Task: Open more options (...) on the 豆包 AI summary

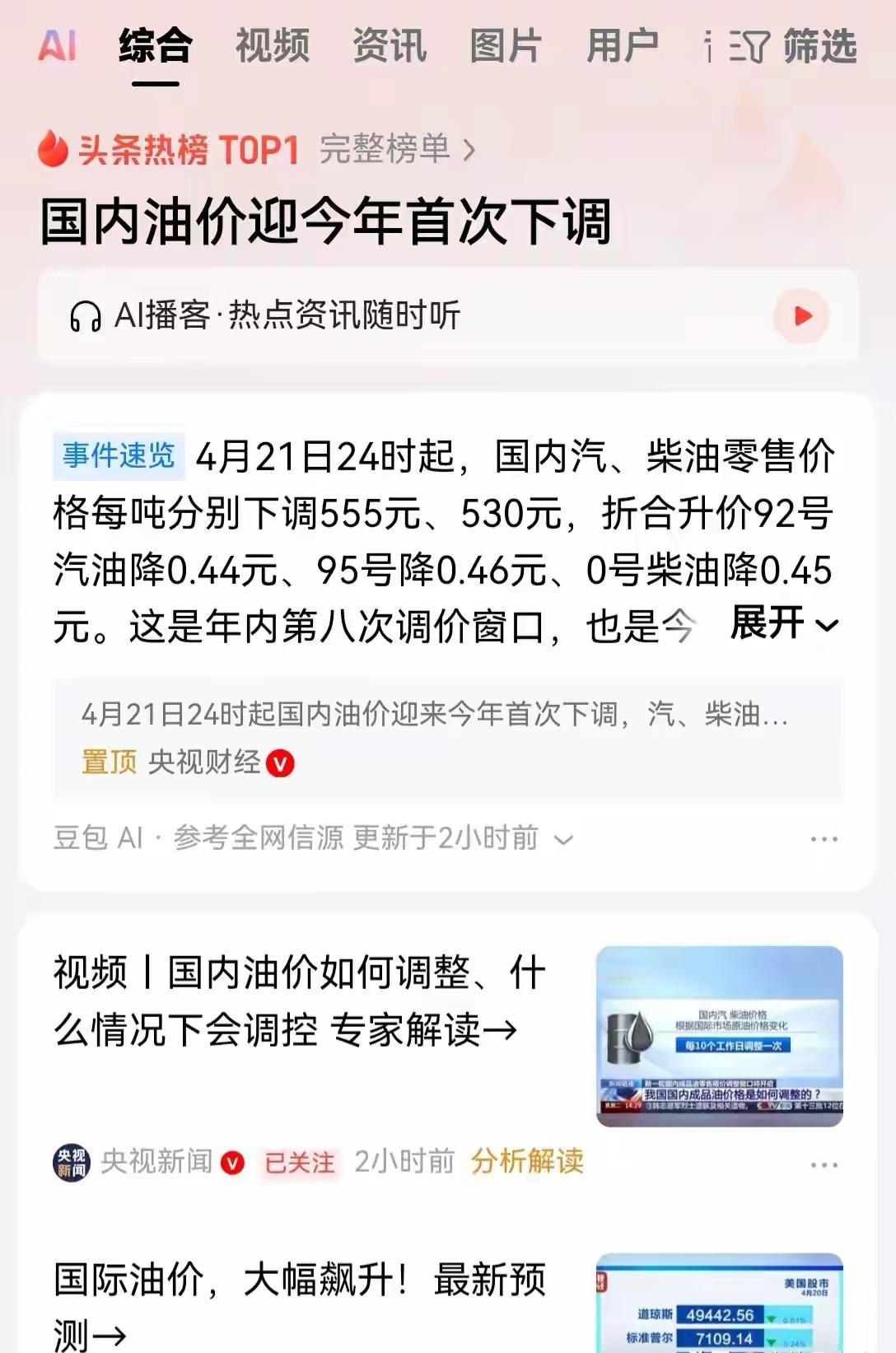Action: click(x=823, y=839)
